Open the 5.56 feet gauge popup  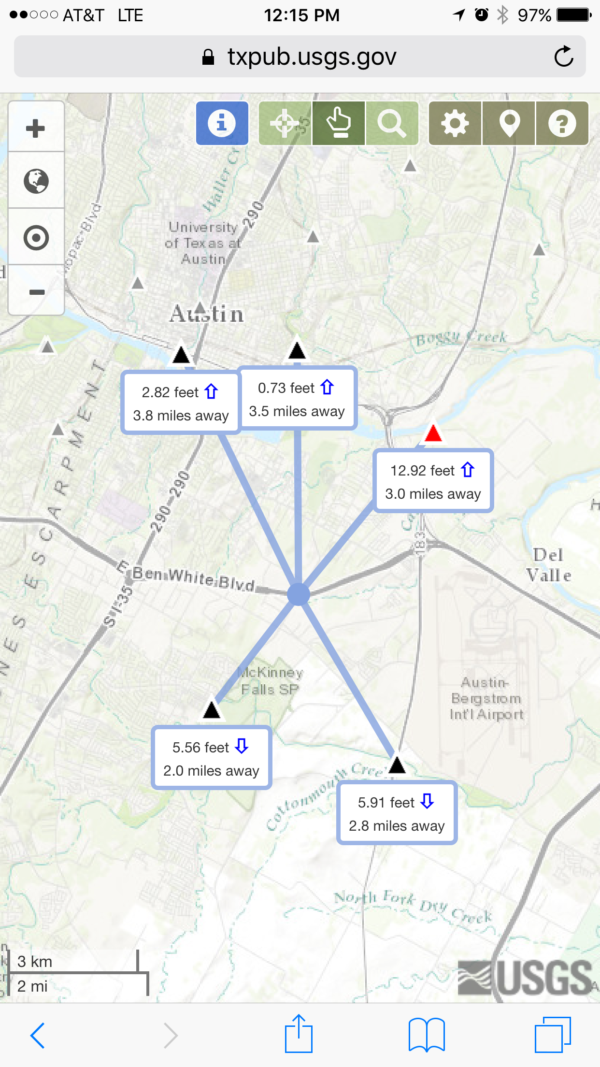coord(211,758)
